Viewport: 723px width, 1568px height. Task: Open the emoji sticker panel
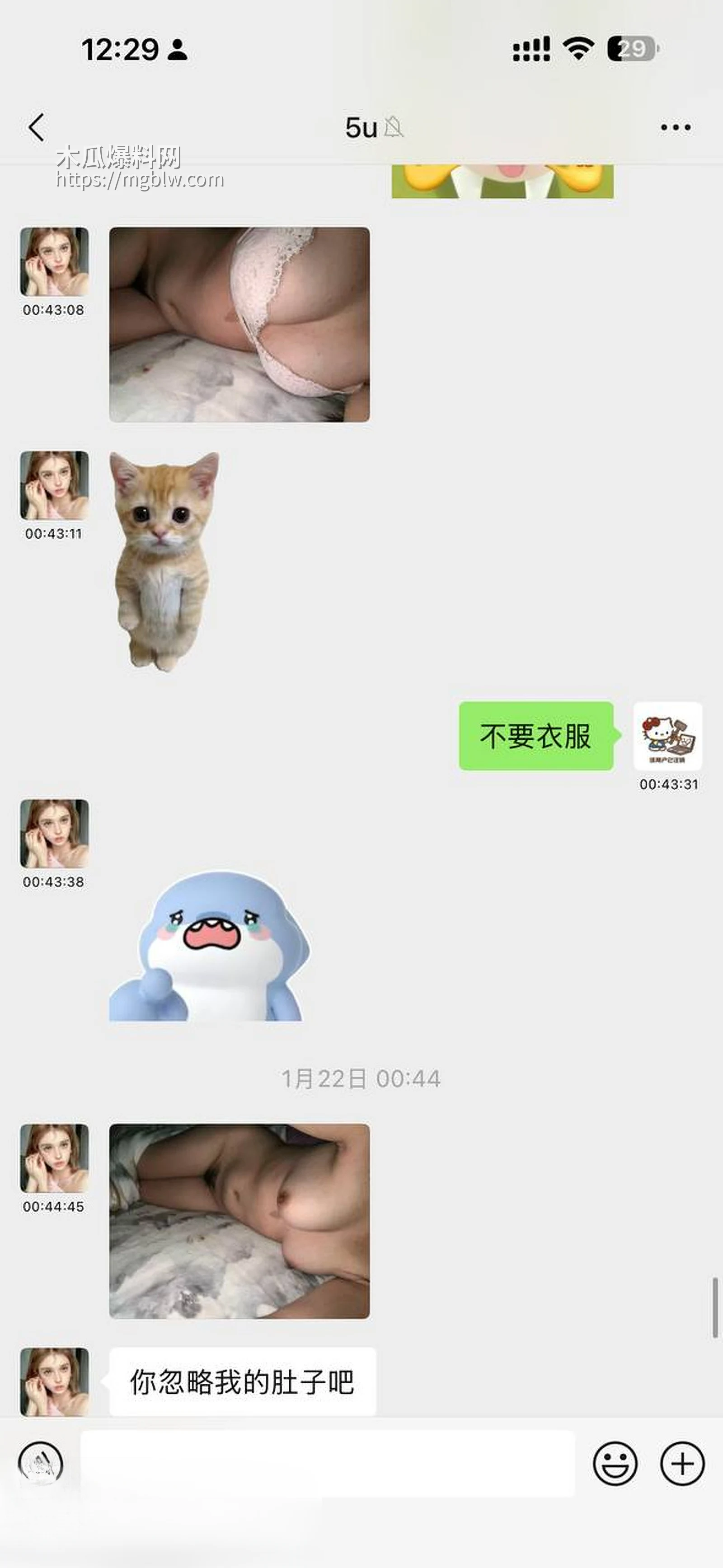[615, 1463]
